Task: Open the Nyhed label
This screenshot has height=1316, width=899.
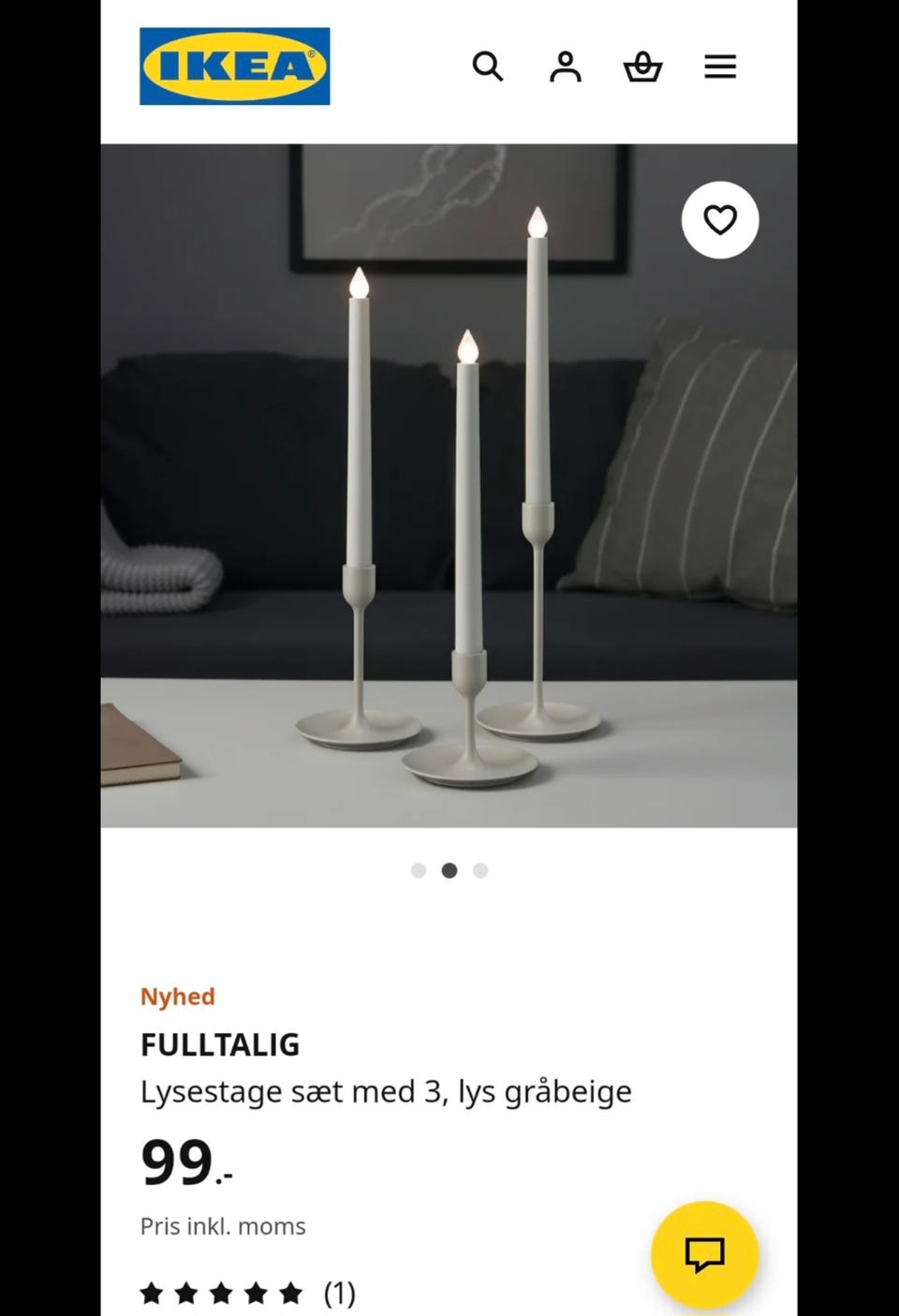Action: coord(178,996)
